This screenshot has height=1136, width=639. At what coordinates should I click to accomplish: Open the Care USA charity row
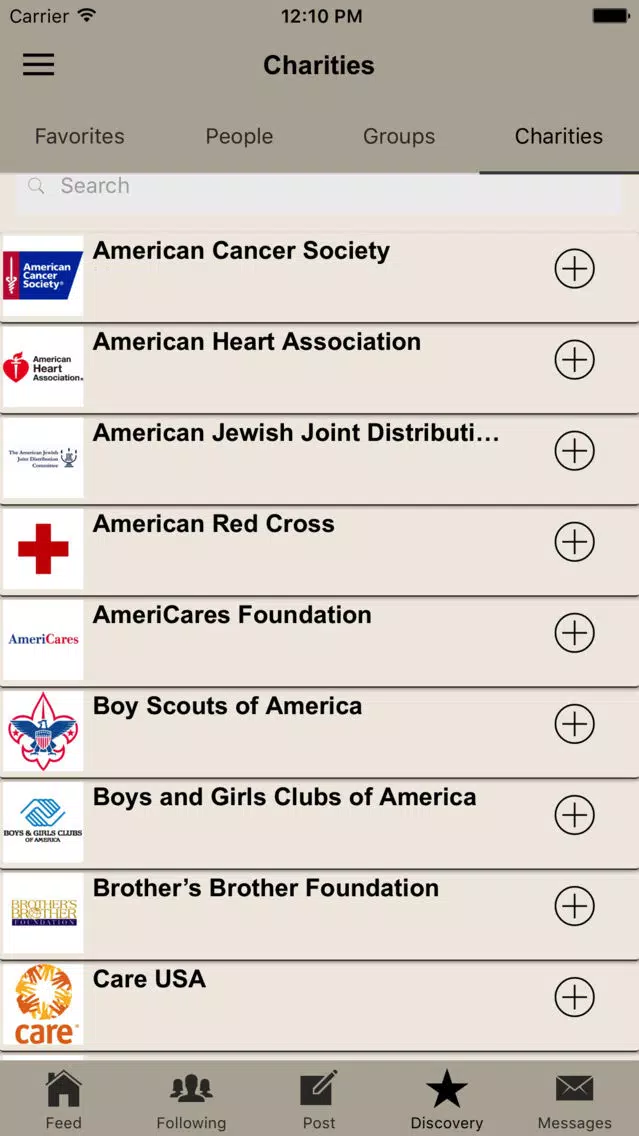(320, 1006)
